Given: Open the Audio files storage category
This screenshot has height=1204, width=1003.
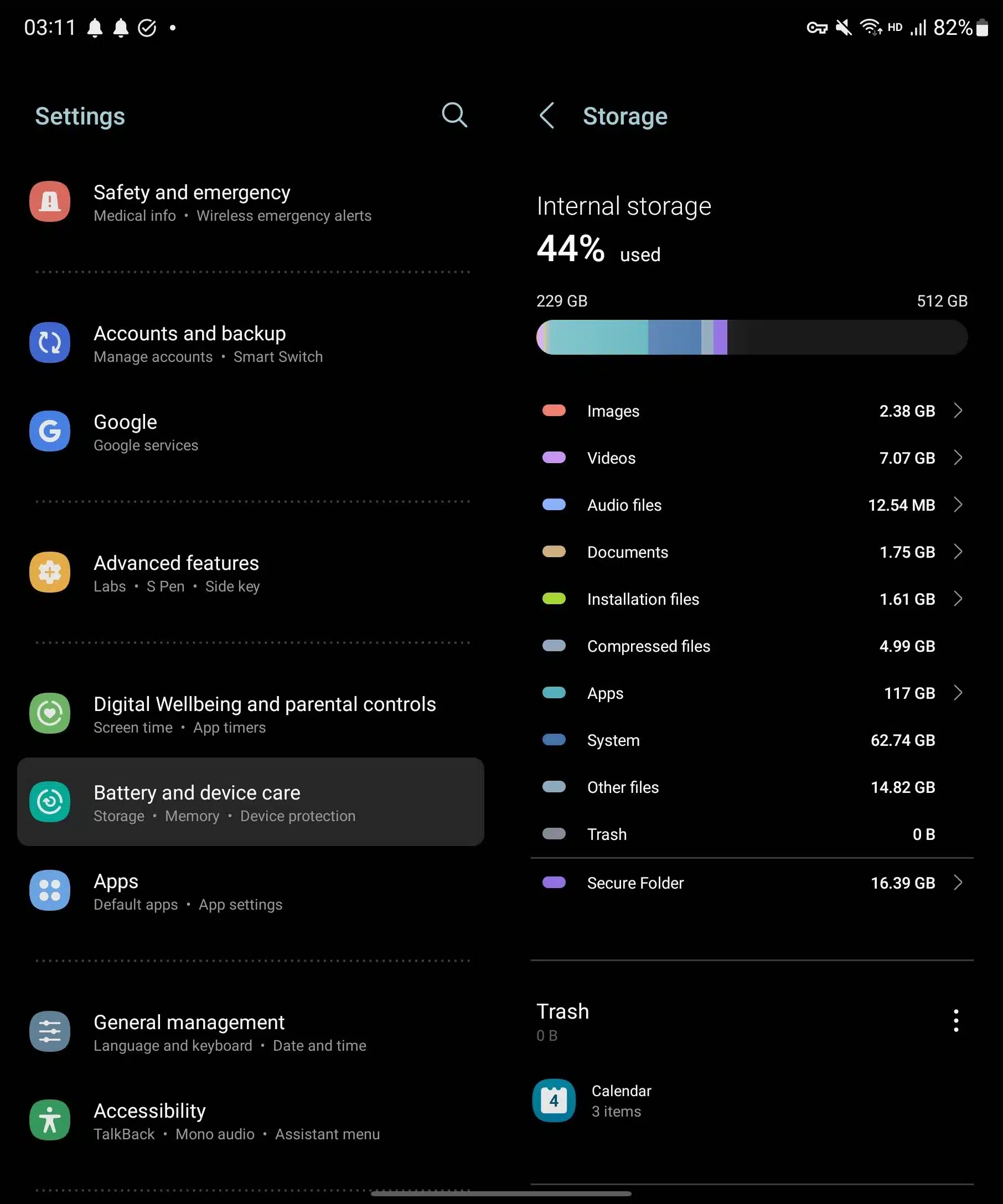Looking at the screenshot, I should pyautogui.click(x=751, y=505).
